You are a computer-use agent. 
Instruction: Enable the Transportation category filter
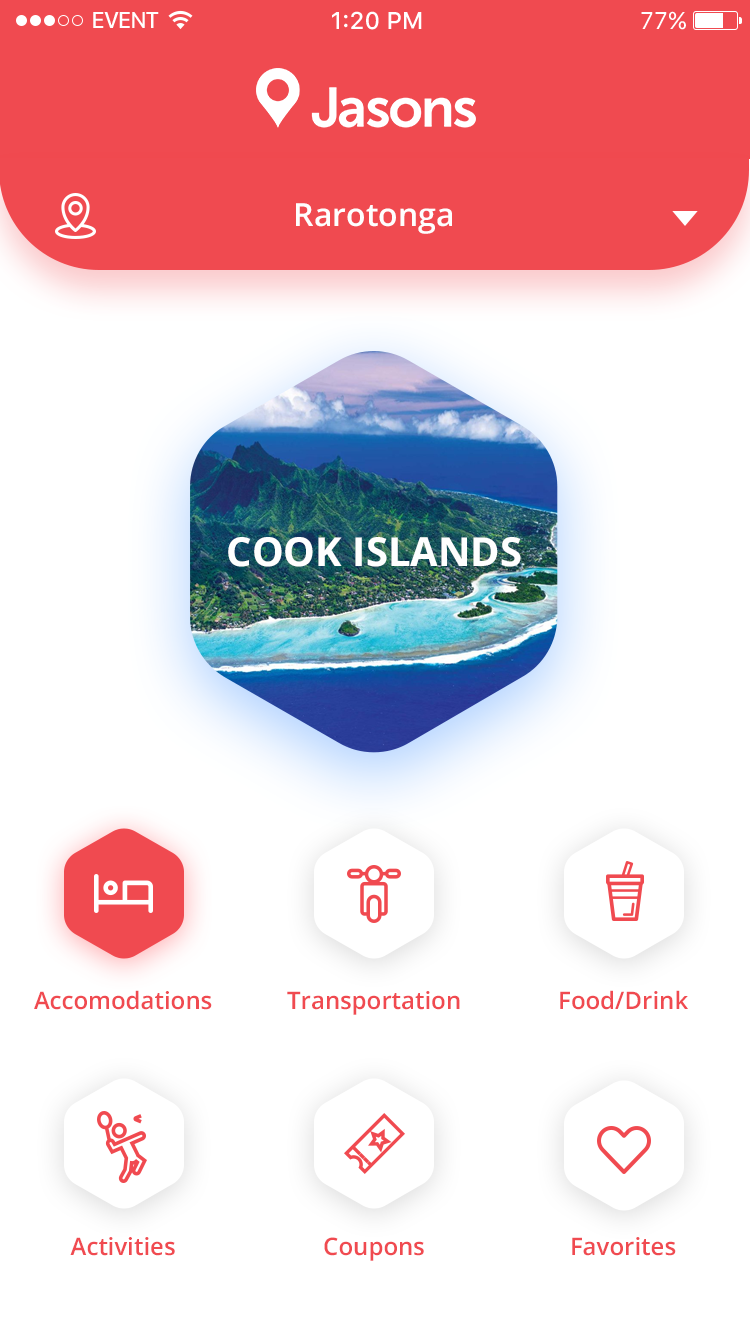coord(374,893)
